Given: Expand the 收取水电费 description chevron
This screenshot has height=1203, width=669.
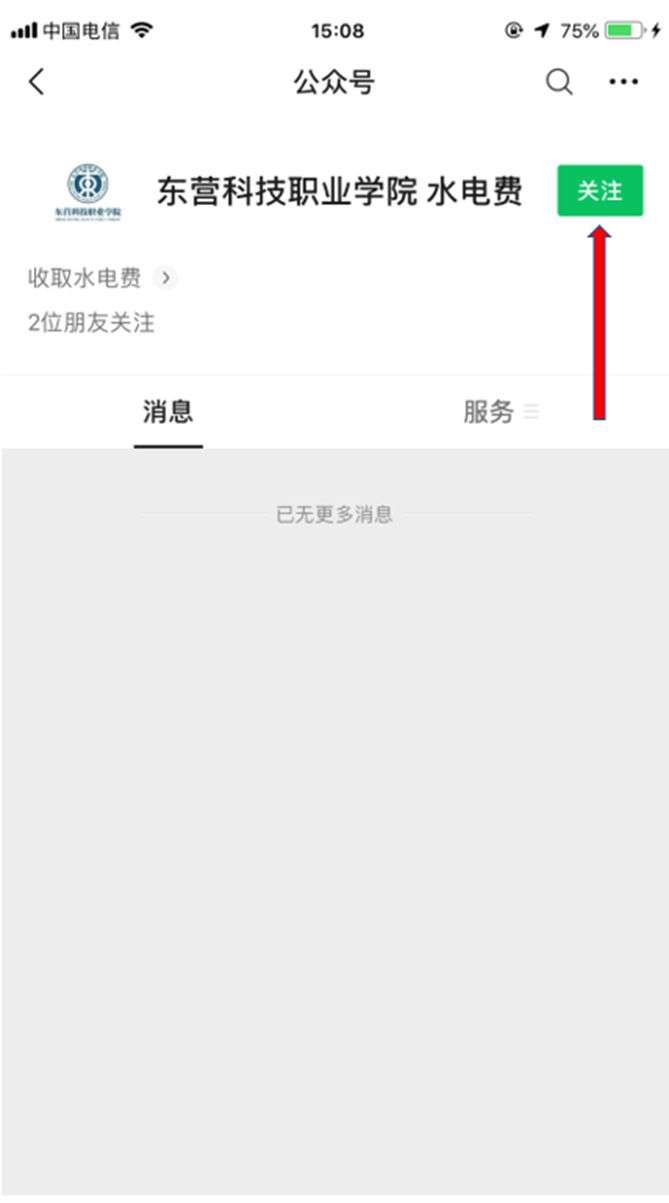Looking at the screenshot, I should click(167, 277).
